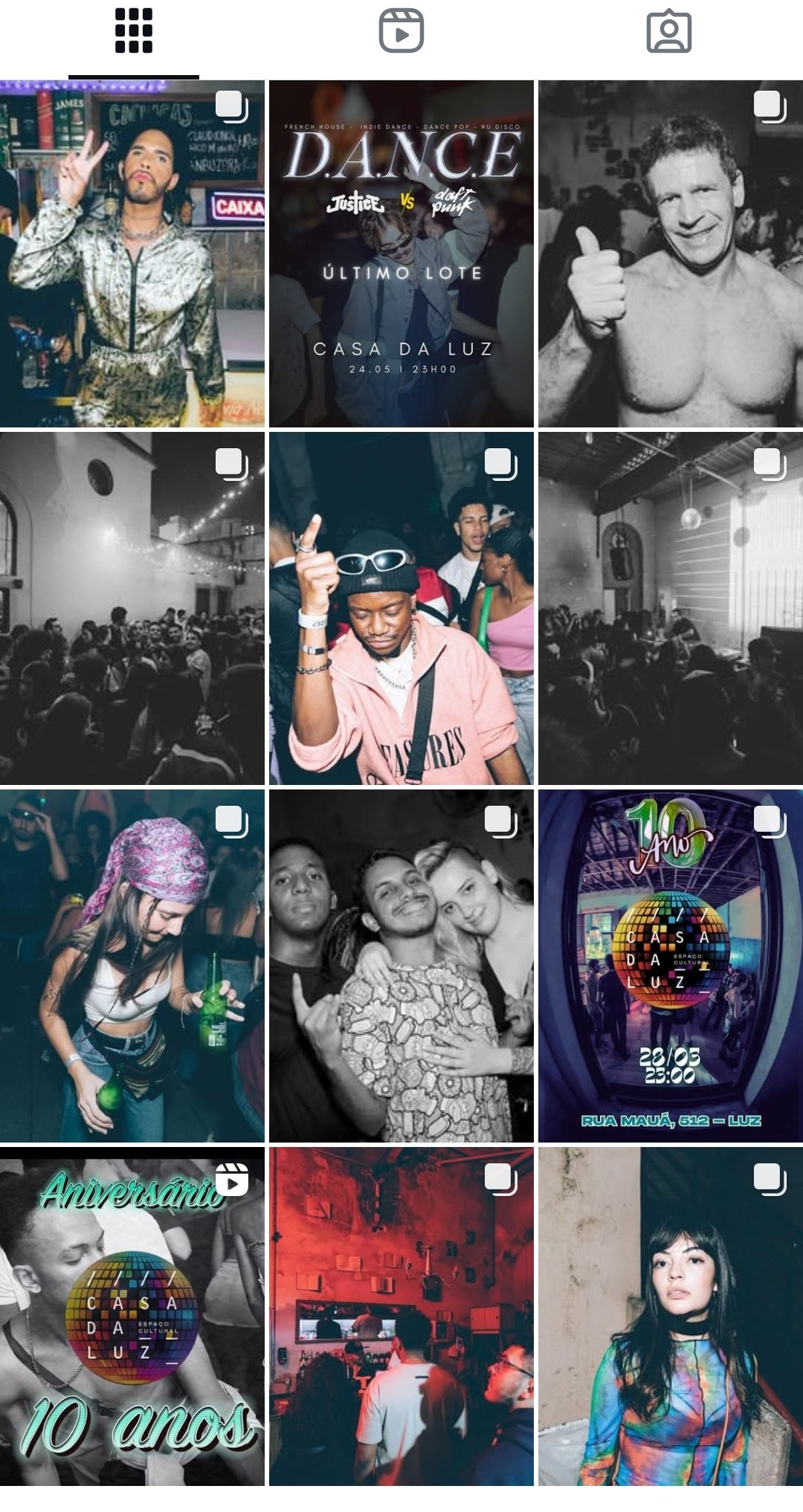Open the shirtless man thumbs-up post
This screenshot has width=803, height=1512.
pyautogui.click(x=671, y=253)
